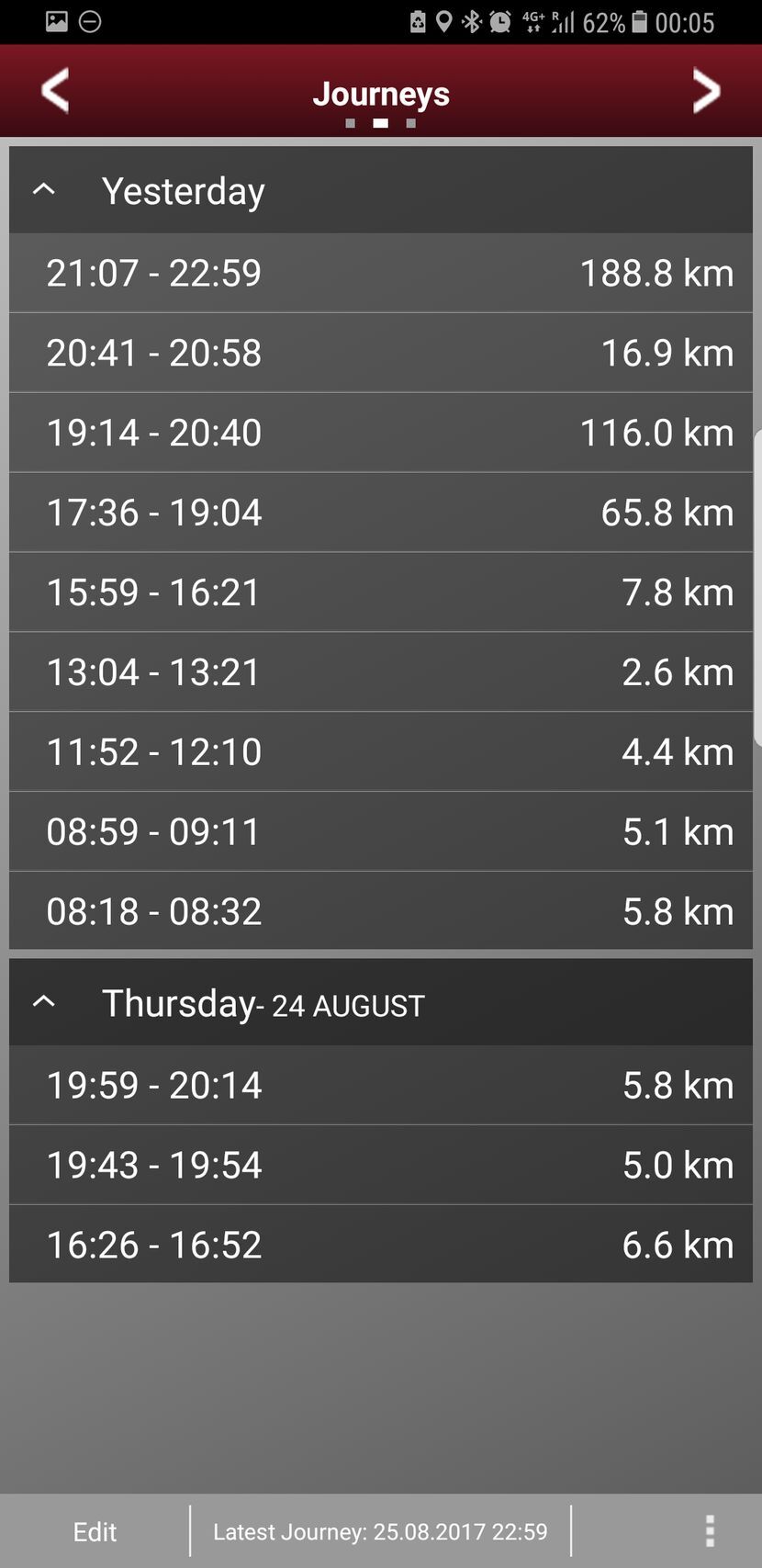
Task: Open the 08:59 - 09:11 journey
Action: 380,832
